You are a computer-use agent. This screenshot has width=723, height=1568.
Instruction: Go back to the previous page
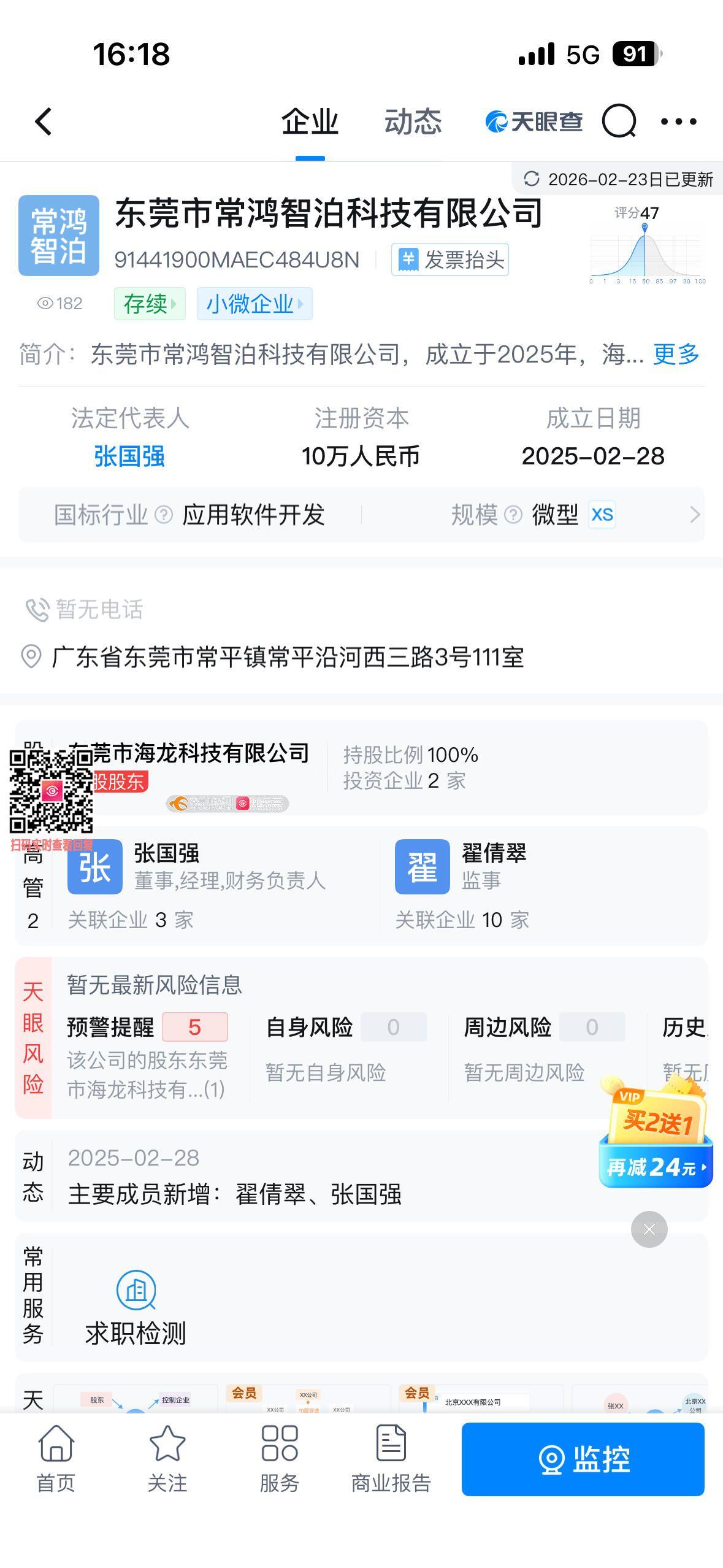(43, 121)
